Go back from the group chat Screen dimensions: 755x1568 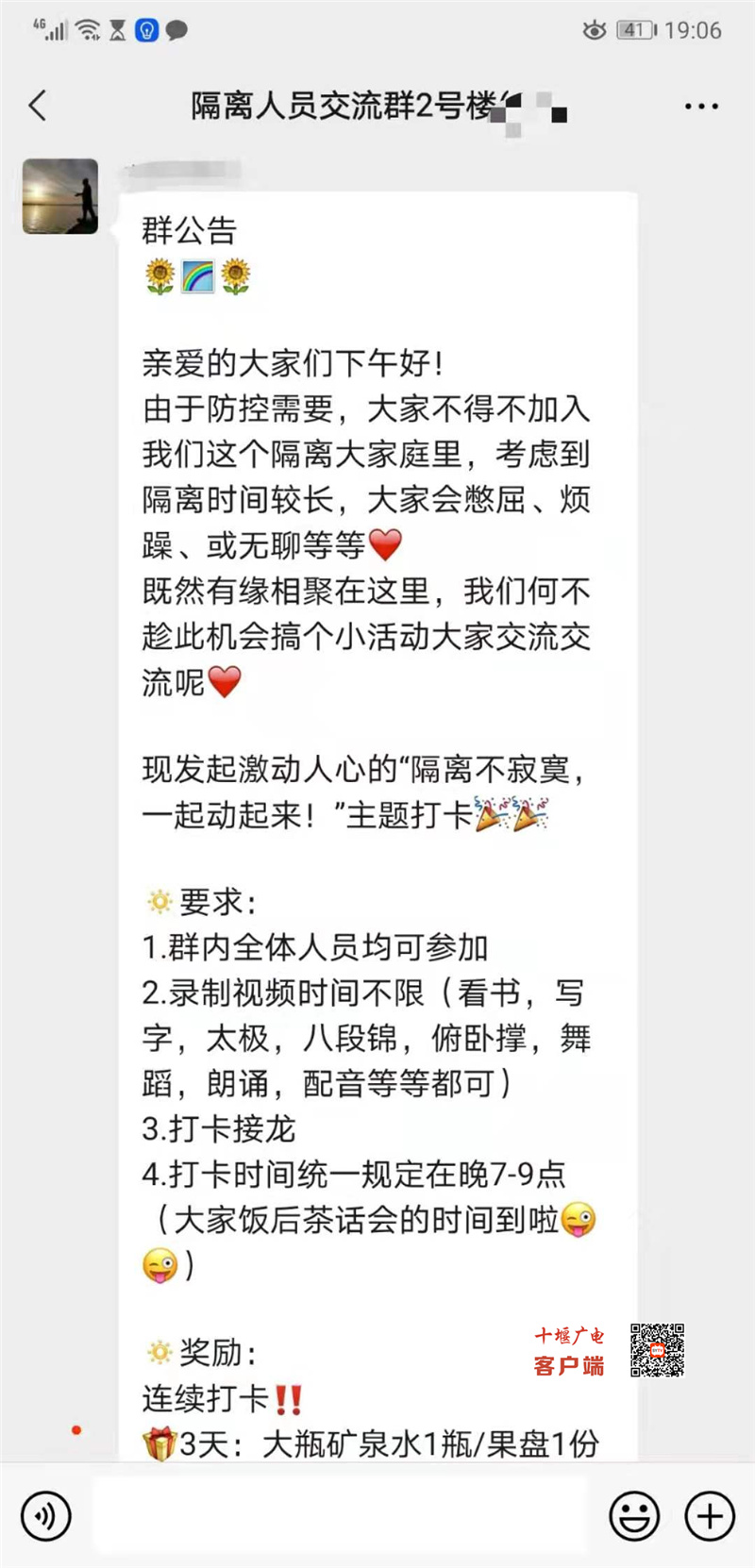click(38, 105)
